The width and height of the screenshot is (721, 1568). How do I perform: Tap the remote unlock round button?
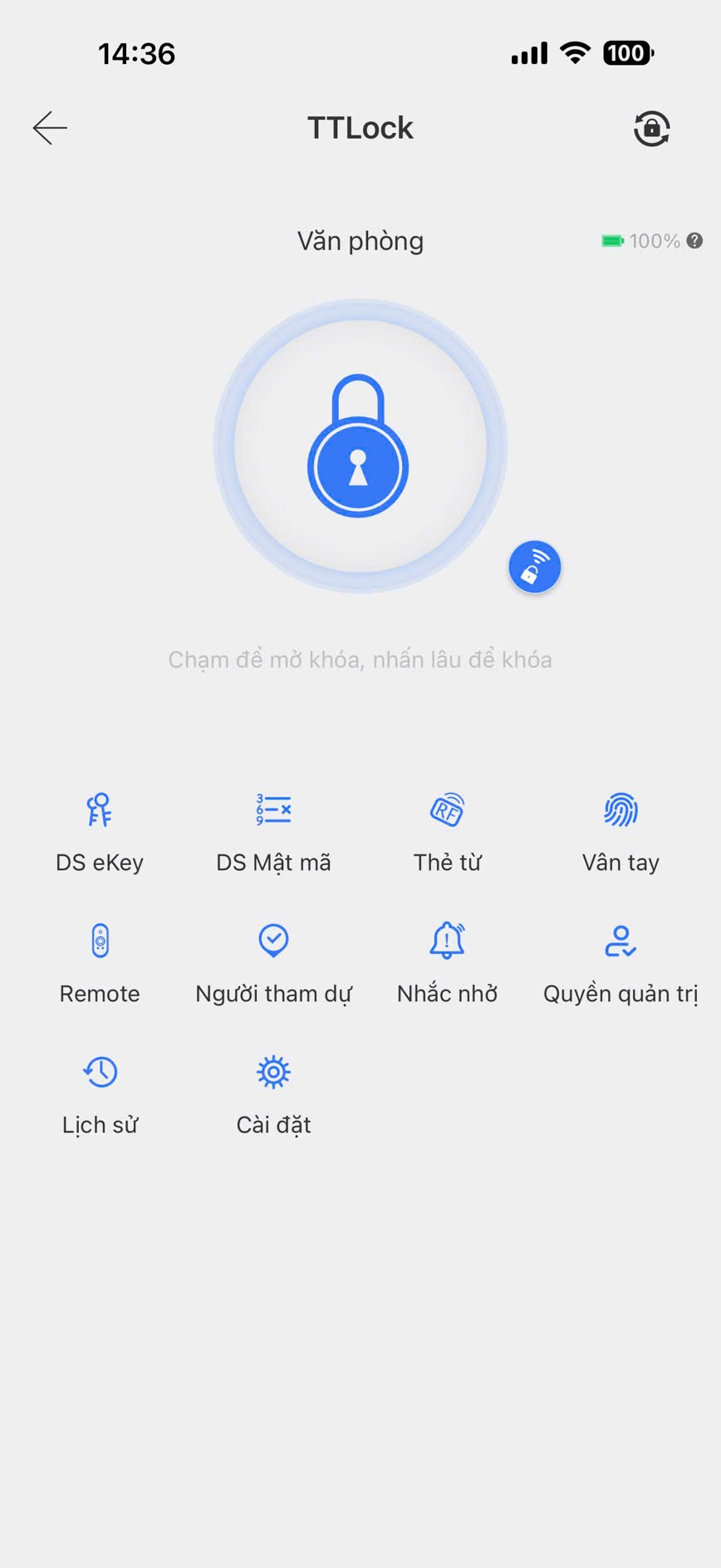coord(534,568)
